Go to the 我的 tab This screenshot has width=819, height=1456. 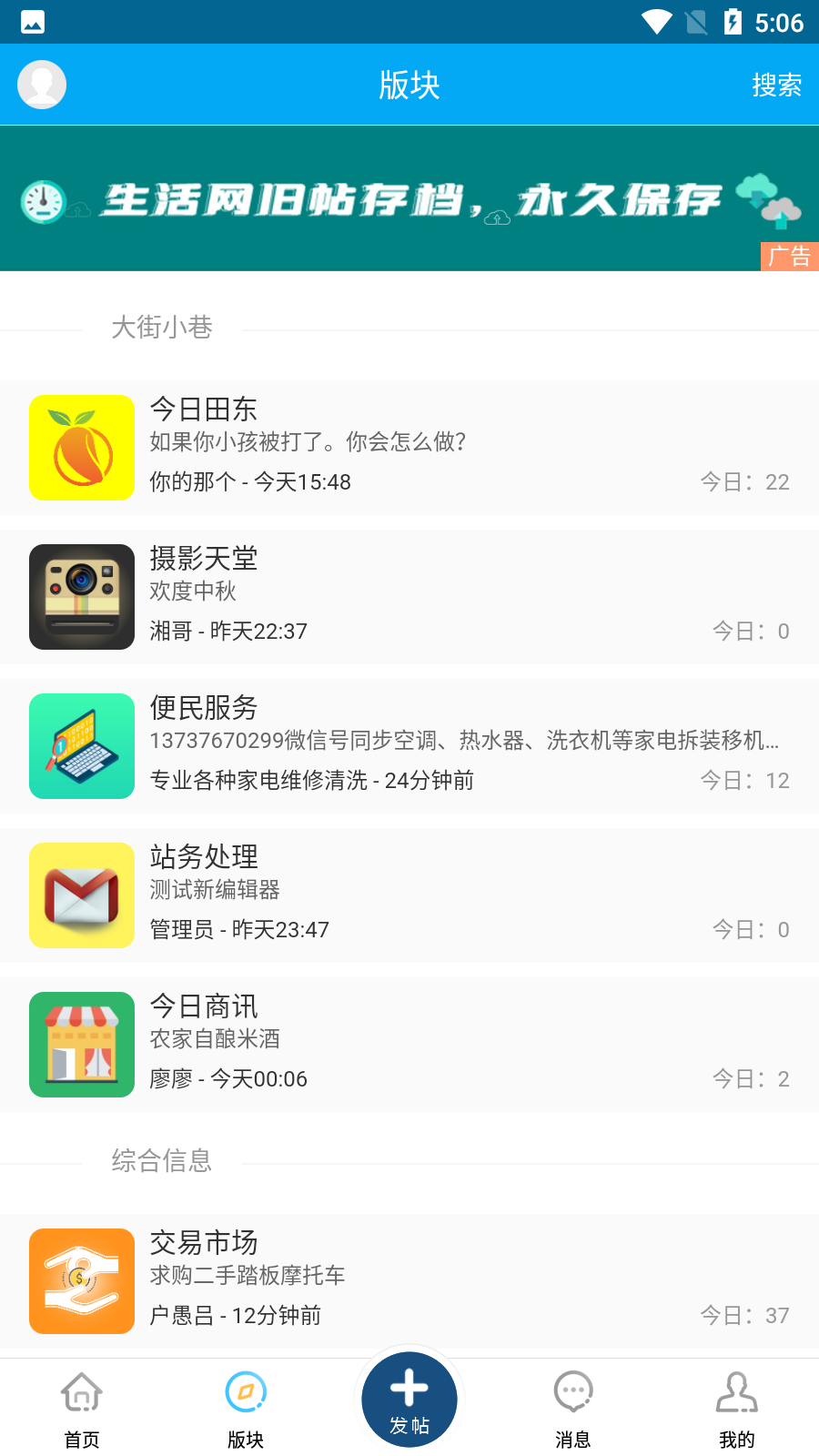coord(737,1409)
